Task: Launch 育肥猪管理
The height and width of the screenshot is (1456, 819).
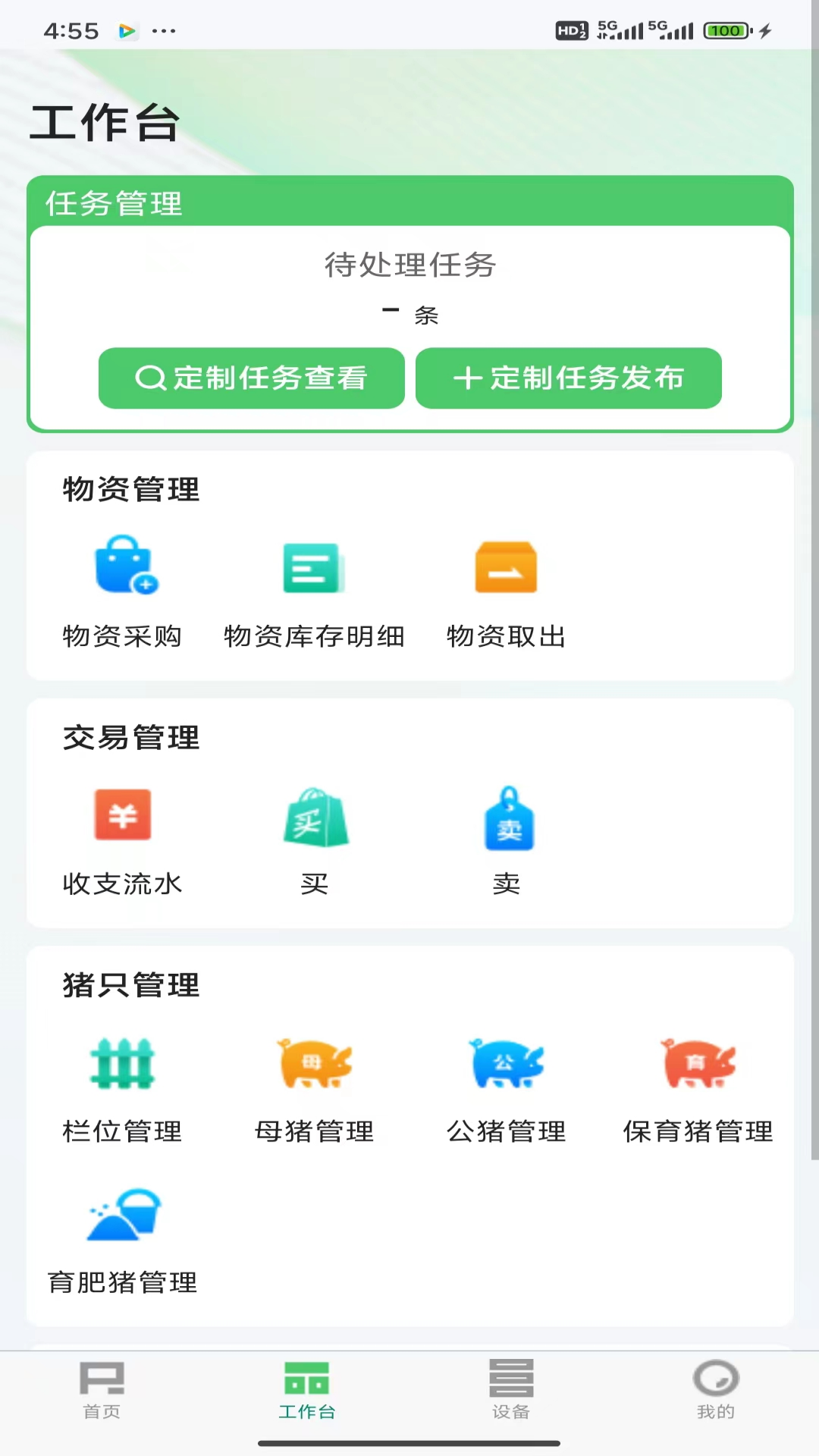Action: (x=123, y=1239)
